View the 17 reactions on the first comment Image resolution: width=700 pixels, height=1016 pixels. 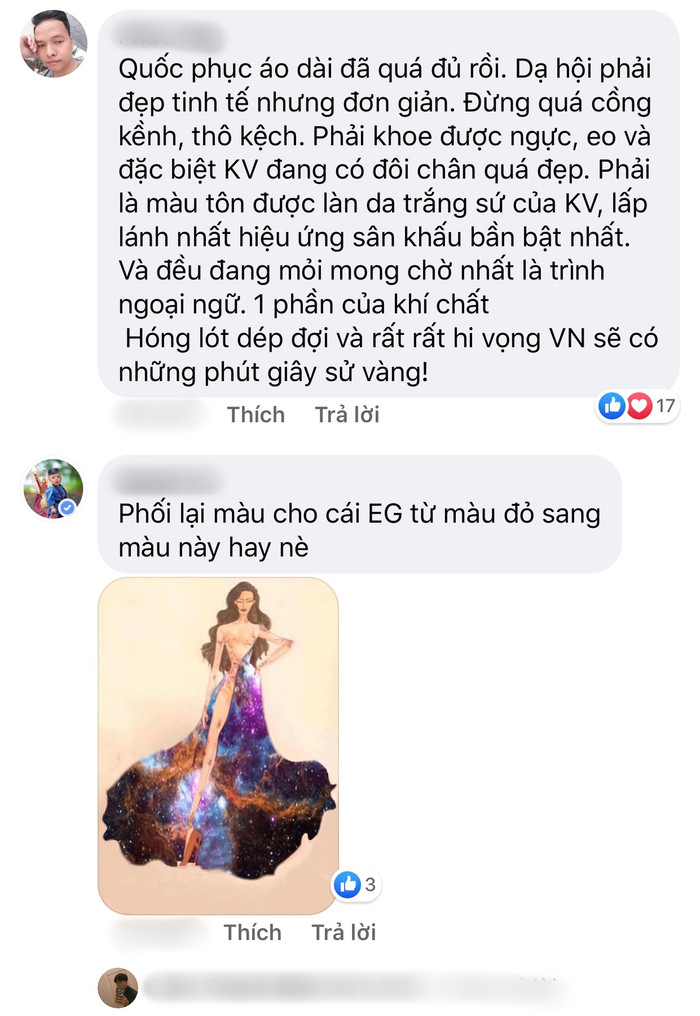point(638,405)
